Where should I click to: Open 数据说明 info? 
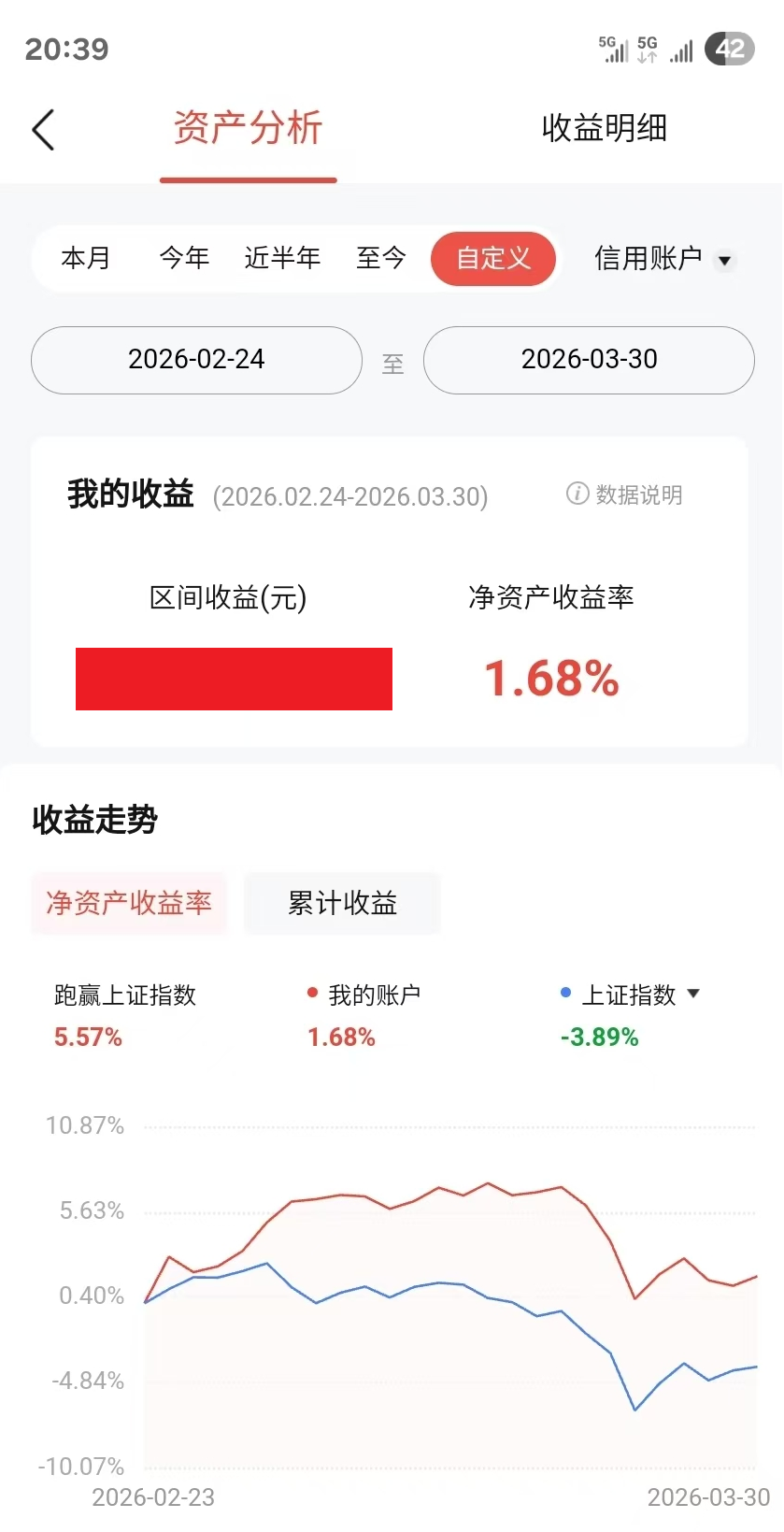point(624,494)
